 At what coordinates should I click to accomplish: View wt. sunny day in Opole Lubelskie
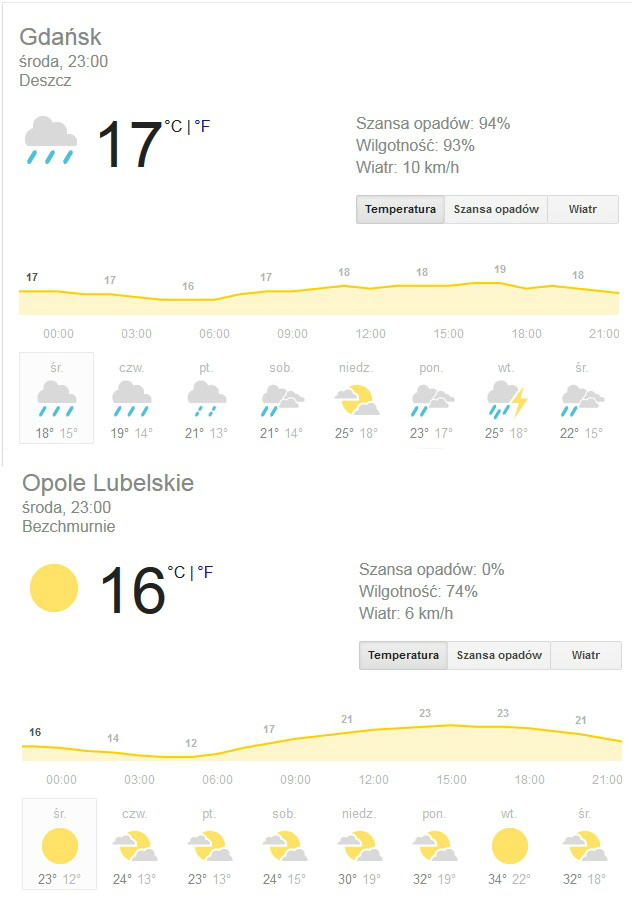tap(509, 845)
